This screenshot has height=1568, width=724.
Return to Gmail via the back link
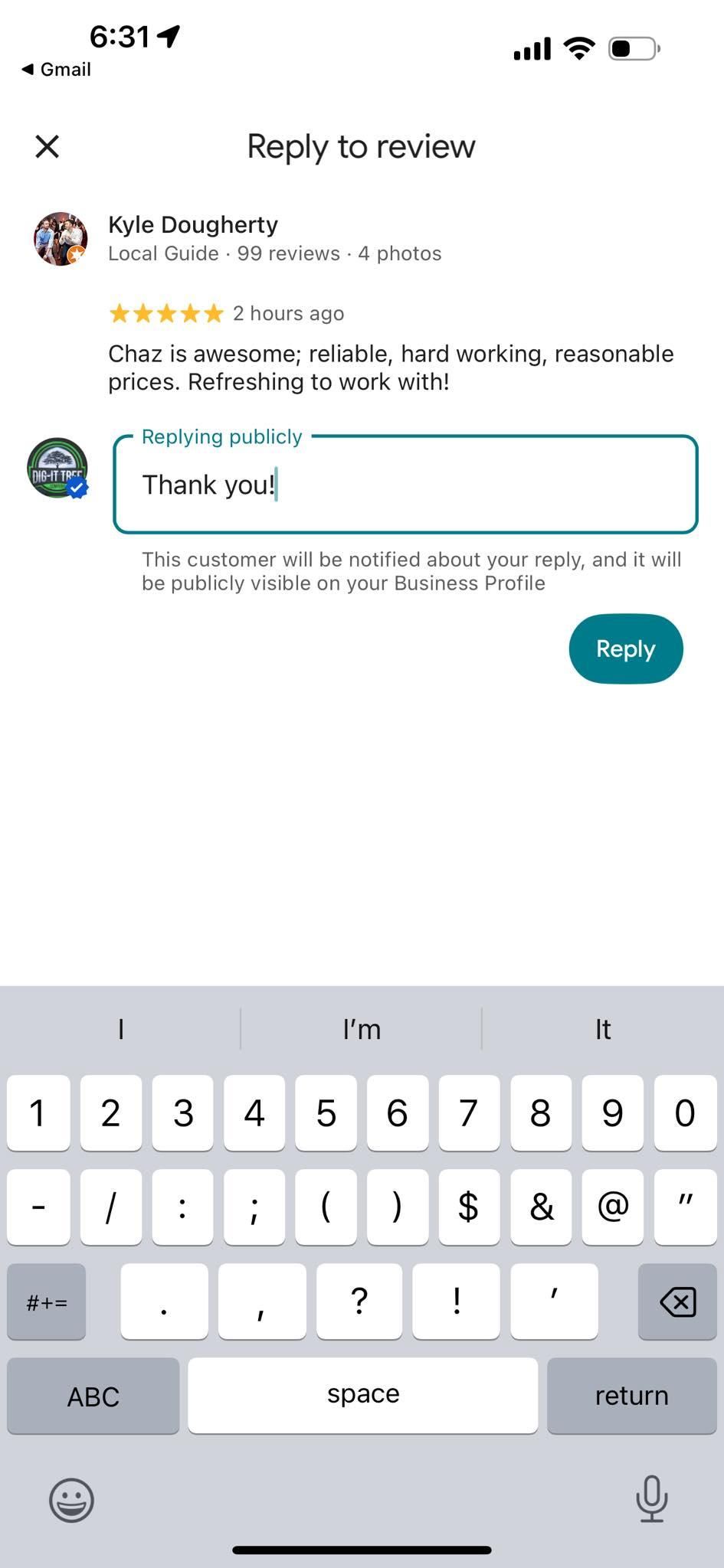[x=57, y=70]
